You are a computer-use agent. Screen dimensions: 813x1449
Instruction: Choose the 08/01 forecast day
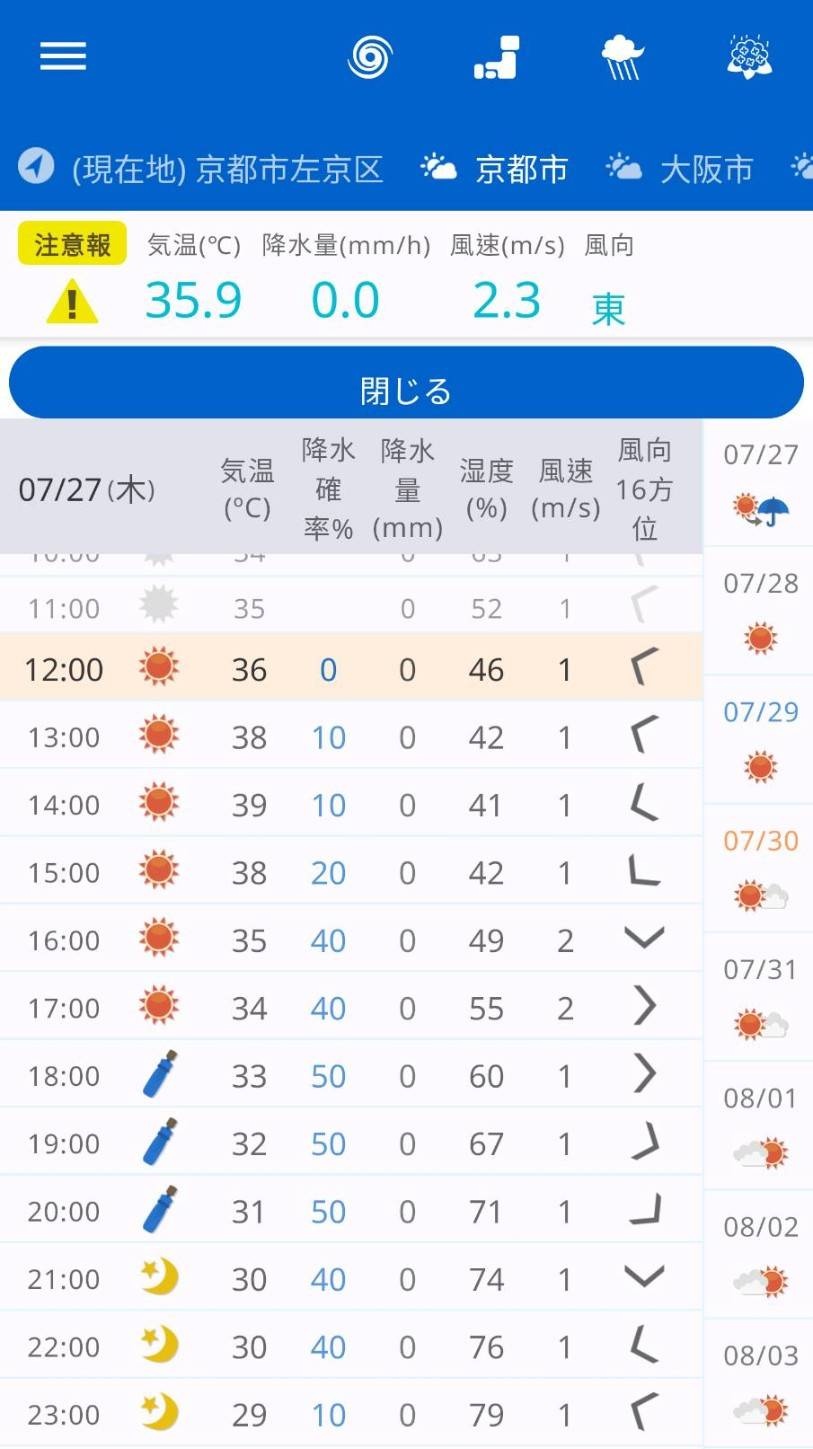click(760, 1127)
